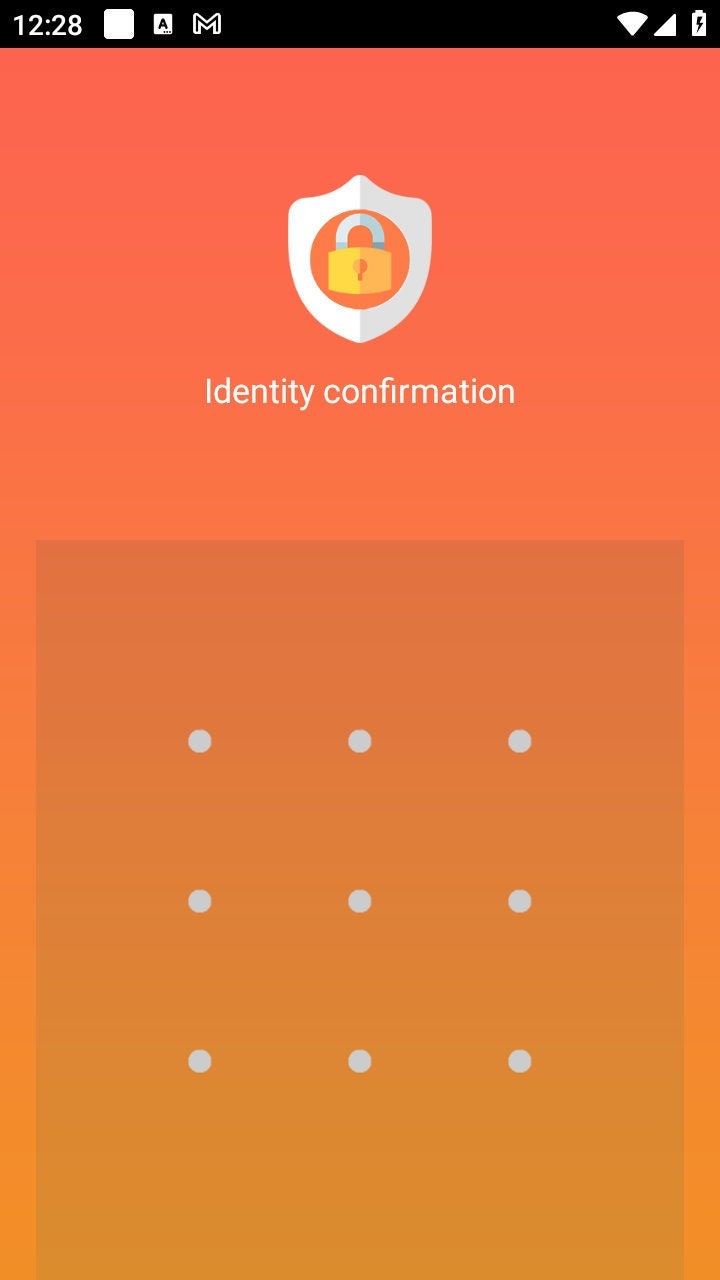Touch the middle-right pattern dot

click(x=519, y=901)
